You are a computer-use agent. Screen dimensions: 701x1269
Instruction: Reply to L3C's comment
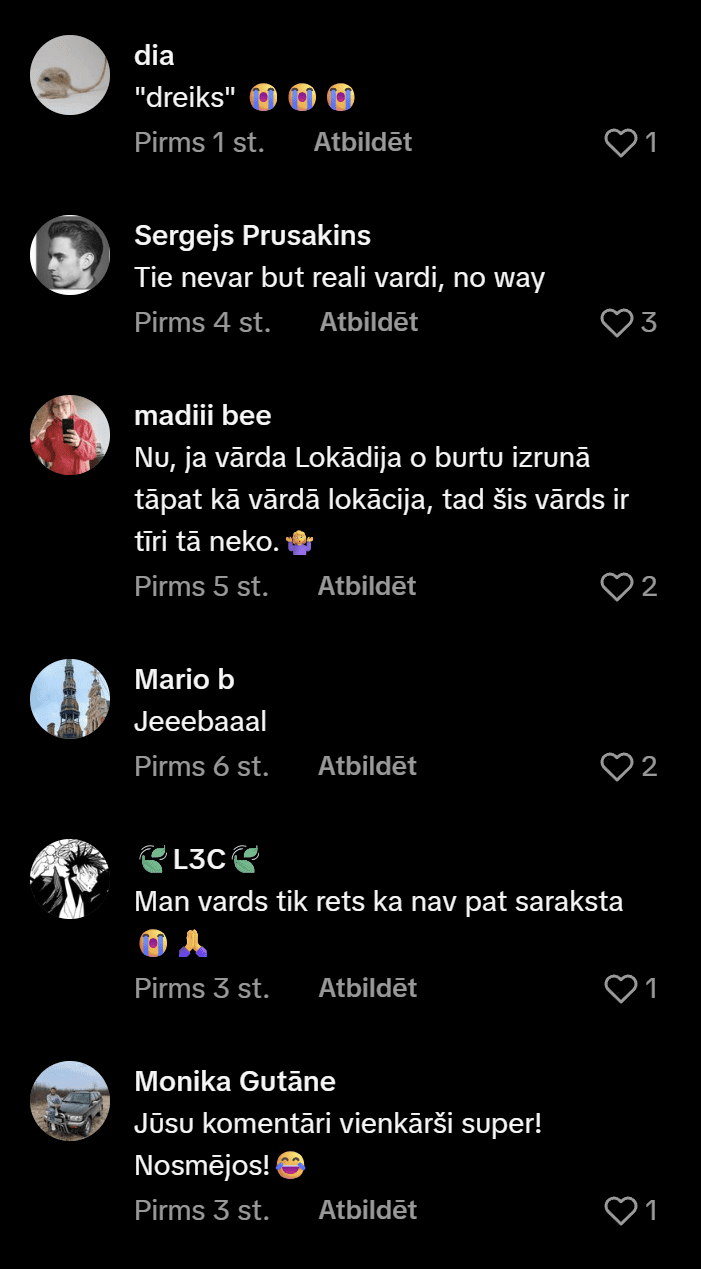click(367, 989)
